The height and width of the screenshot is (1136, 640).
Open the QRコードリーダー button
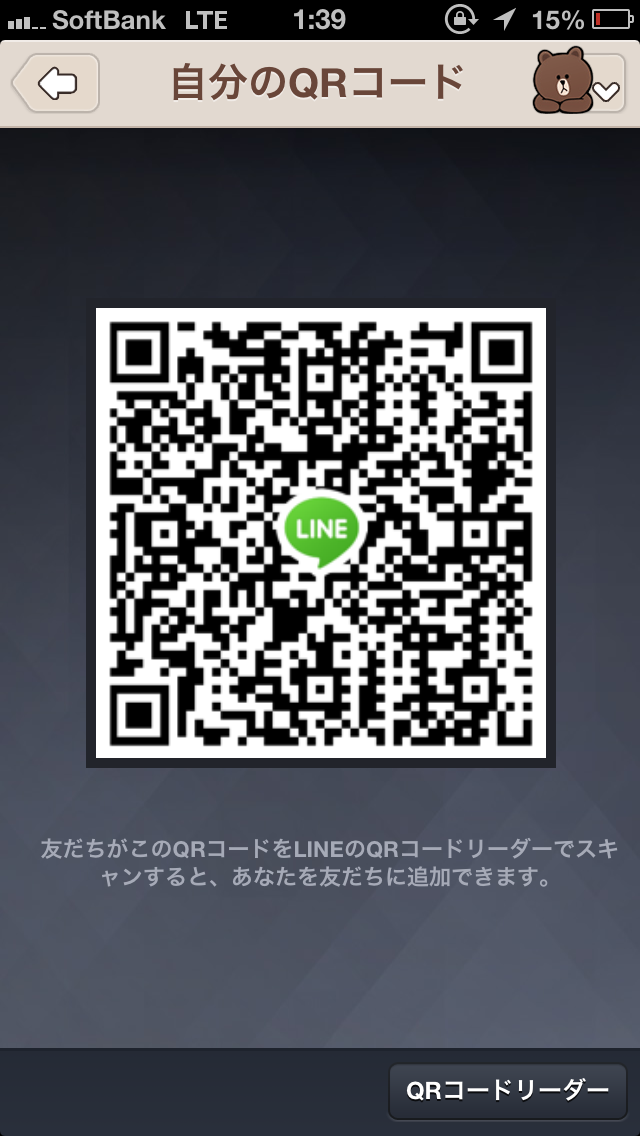pos(507,1090)
